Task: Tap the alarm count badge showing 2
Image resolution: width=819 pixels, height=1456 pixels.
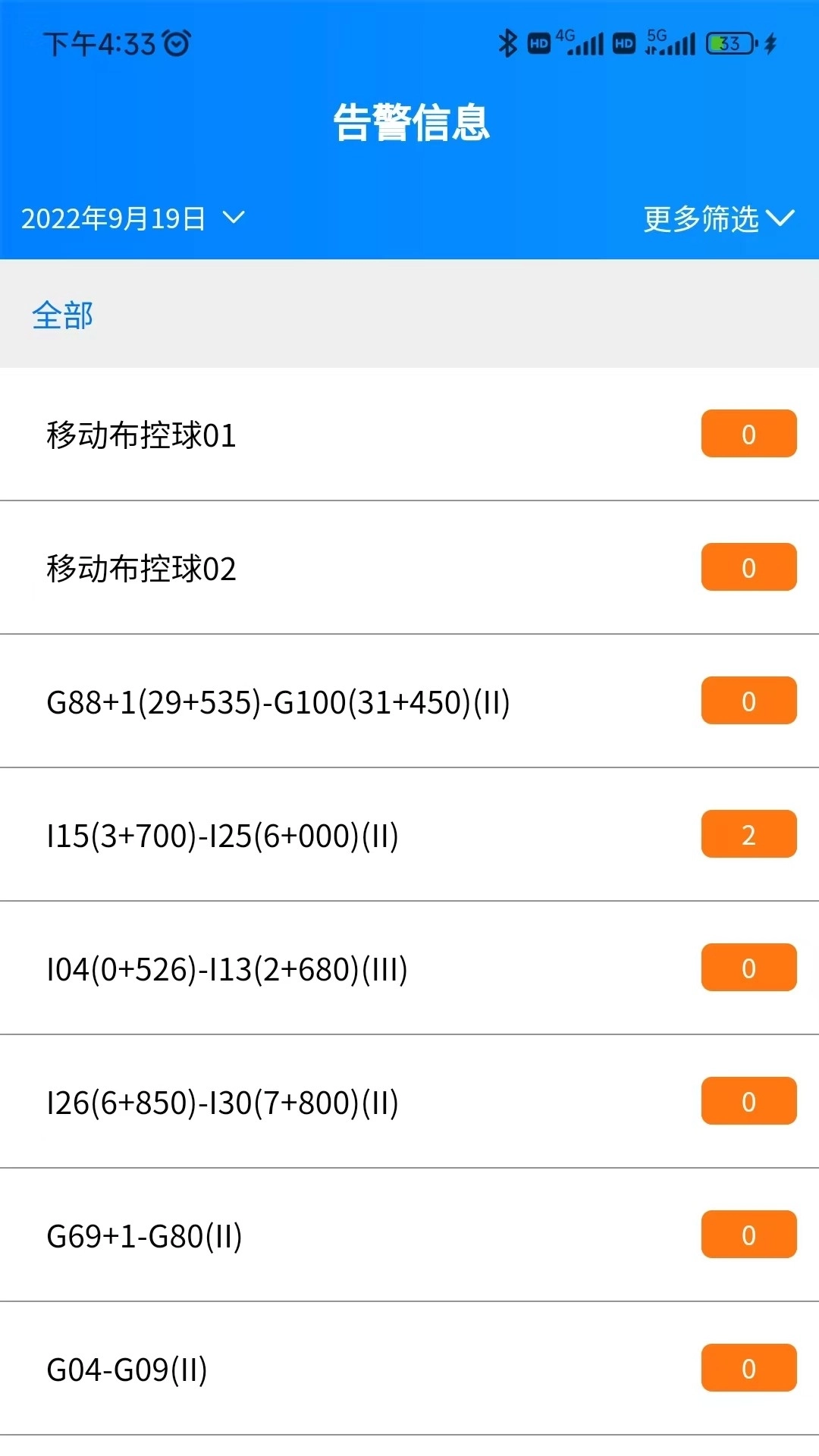Action: (748, 834)
